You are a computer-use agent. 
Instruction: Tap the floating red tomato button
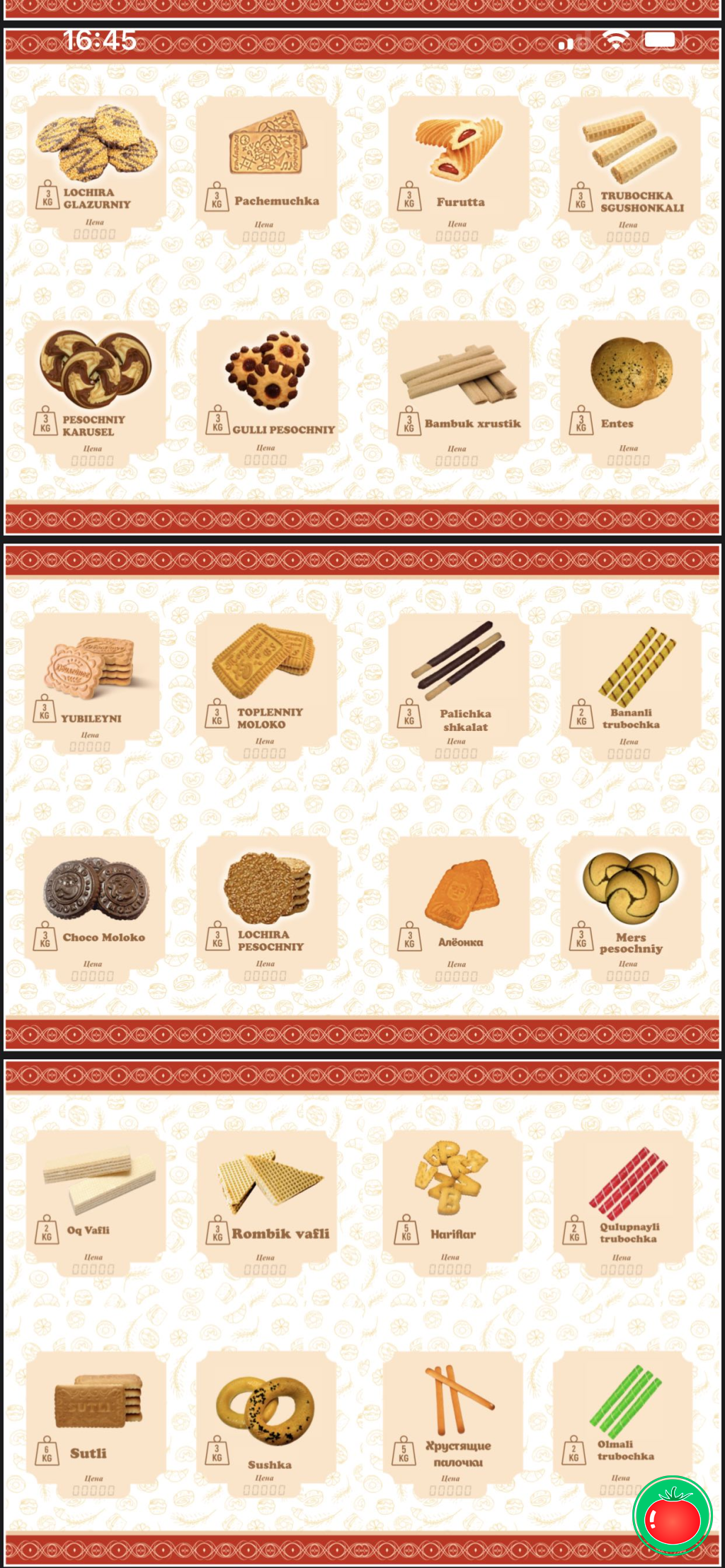click(672, 1515)
